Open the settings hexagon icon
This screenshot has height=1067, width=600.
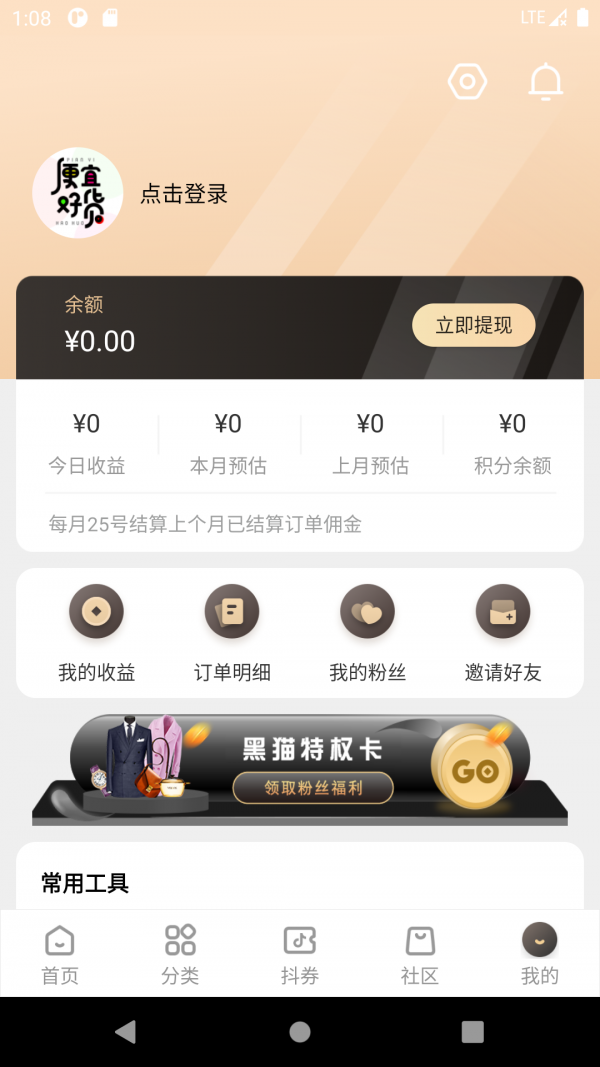coord(467,82)
